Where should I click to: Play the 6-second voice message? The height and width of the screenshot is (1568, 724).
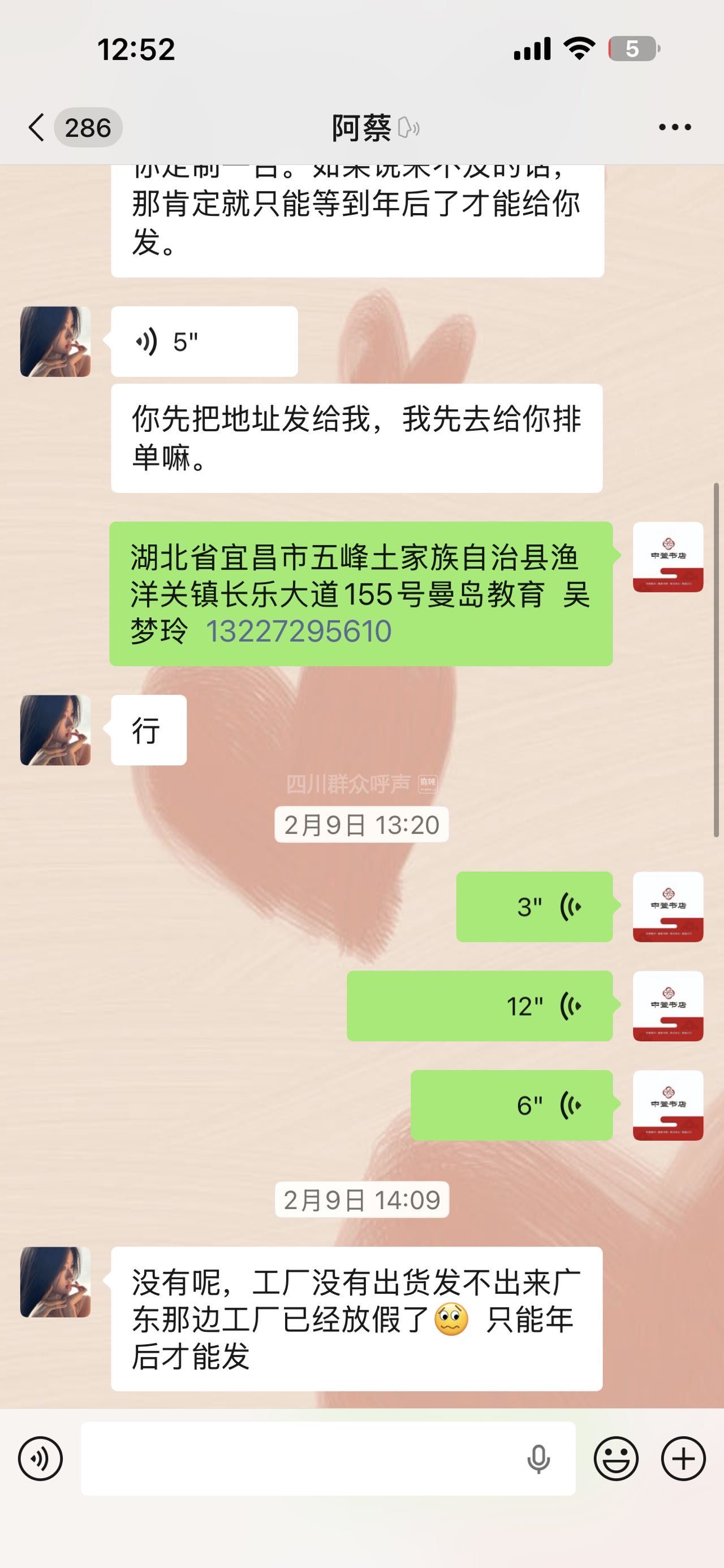(x=511, y=1106)
